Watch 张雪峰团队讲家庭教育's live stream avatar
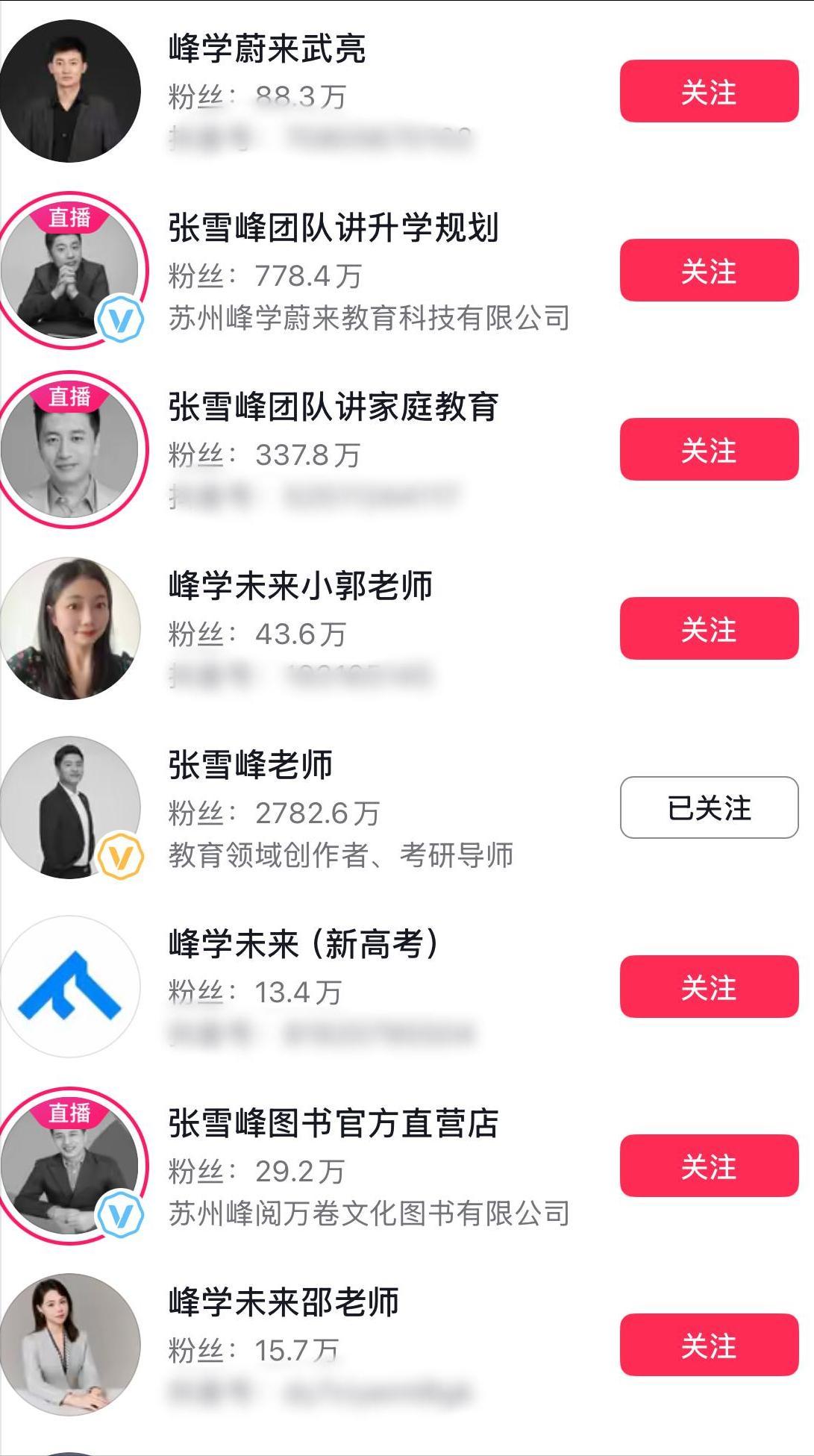Viewport: 814px width, 1456px height. (x=70, y=449)
